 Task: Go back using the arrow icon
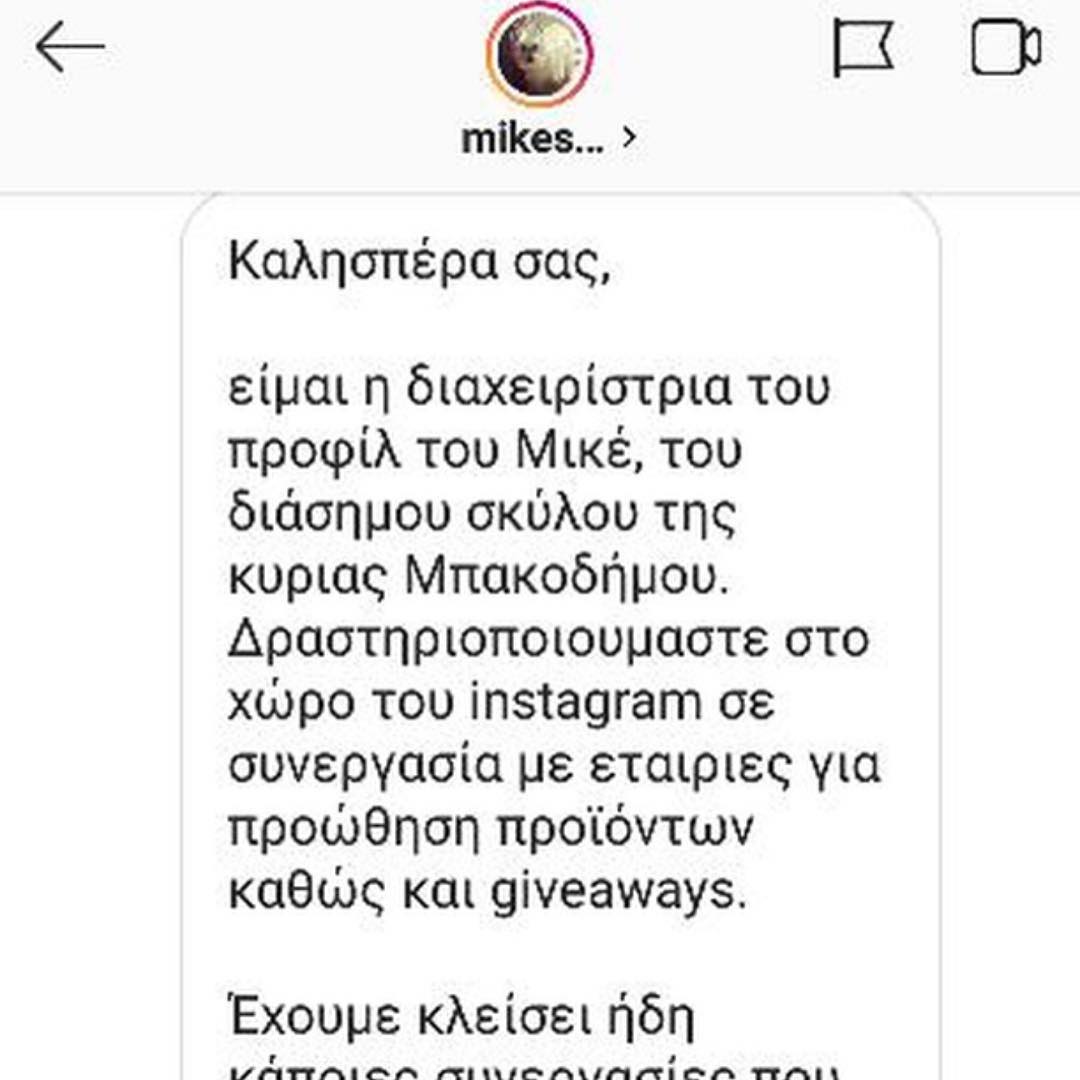click(x=70, y=47)
